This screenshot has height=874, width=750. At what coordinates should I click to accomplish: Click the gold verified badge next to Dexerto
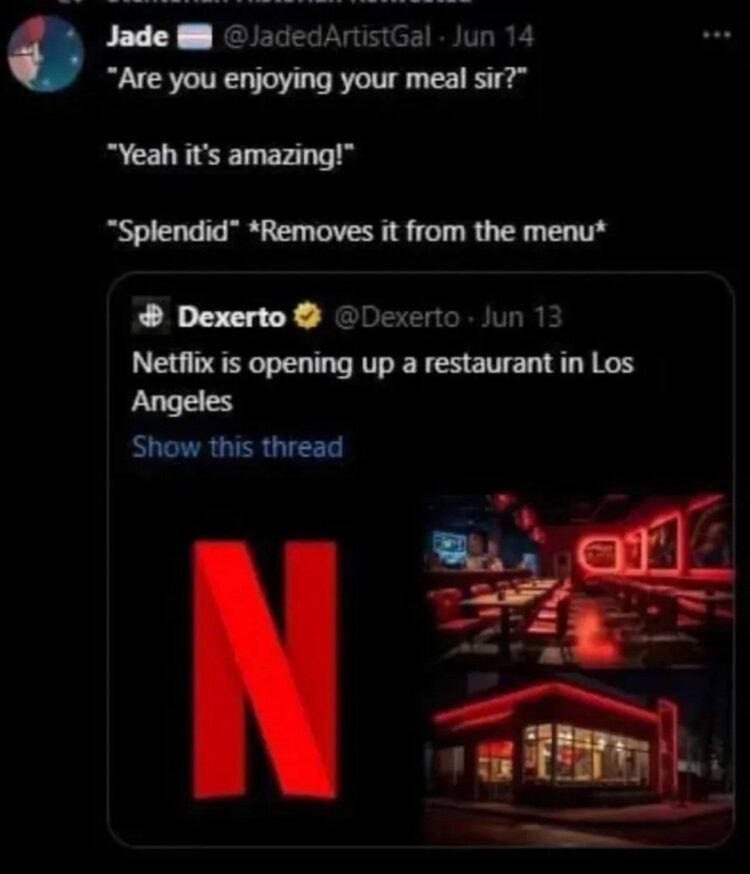[306, 316]
